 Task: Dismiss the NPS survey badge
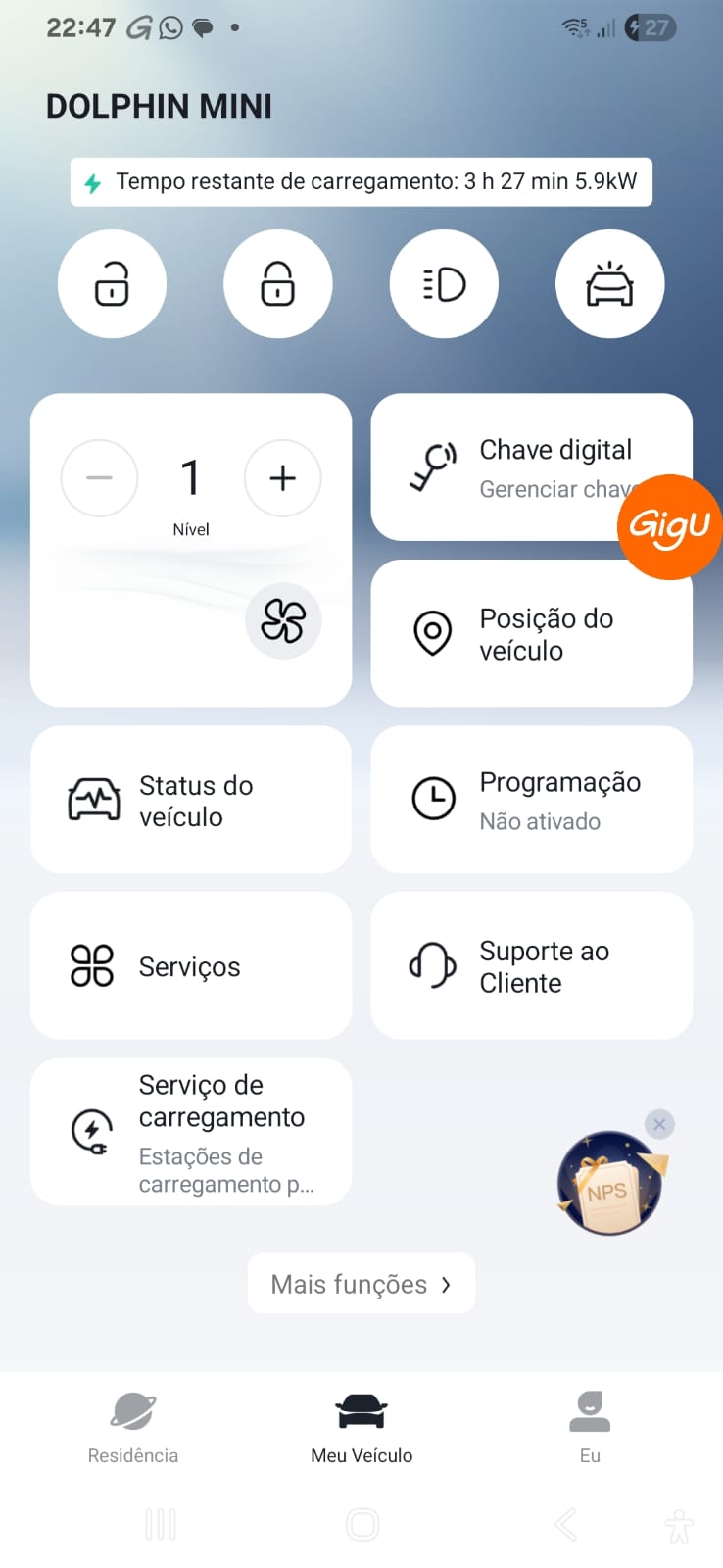pos(659,1124)
